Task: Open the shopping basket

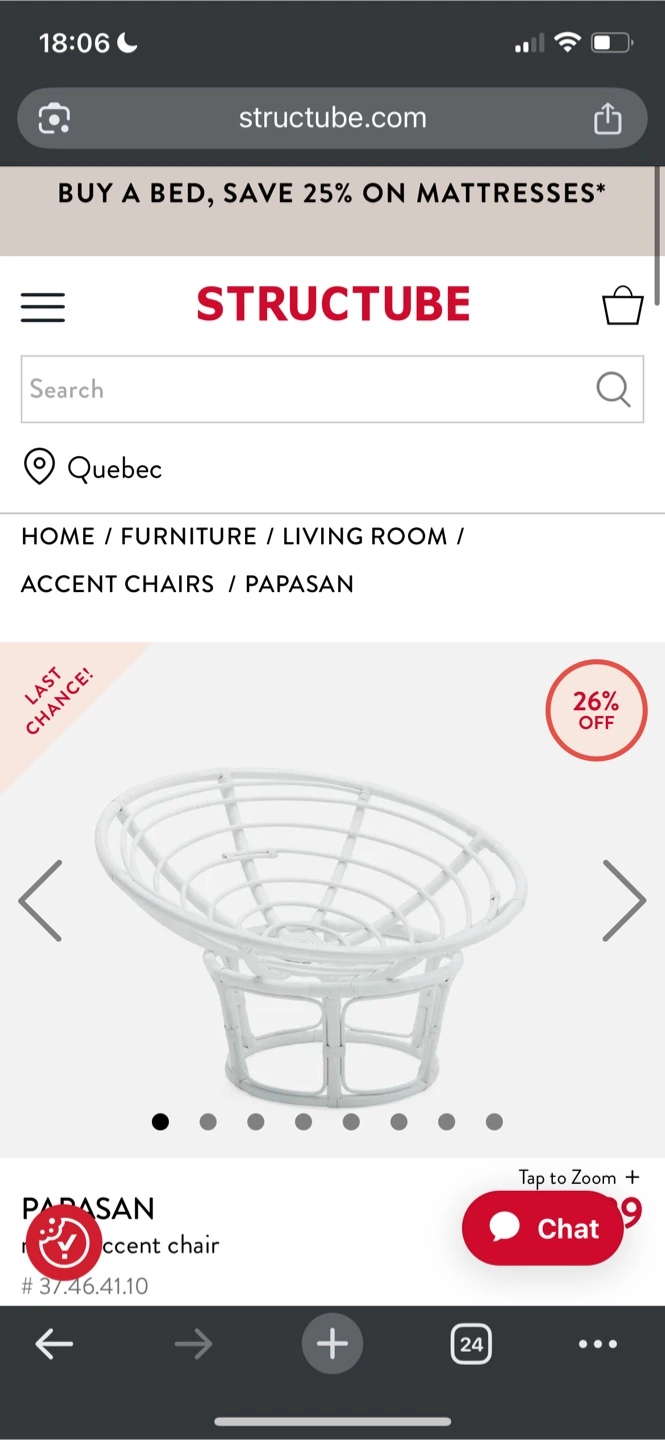Action: (622, 306)
